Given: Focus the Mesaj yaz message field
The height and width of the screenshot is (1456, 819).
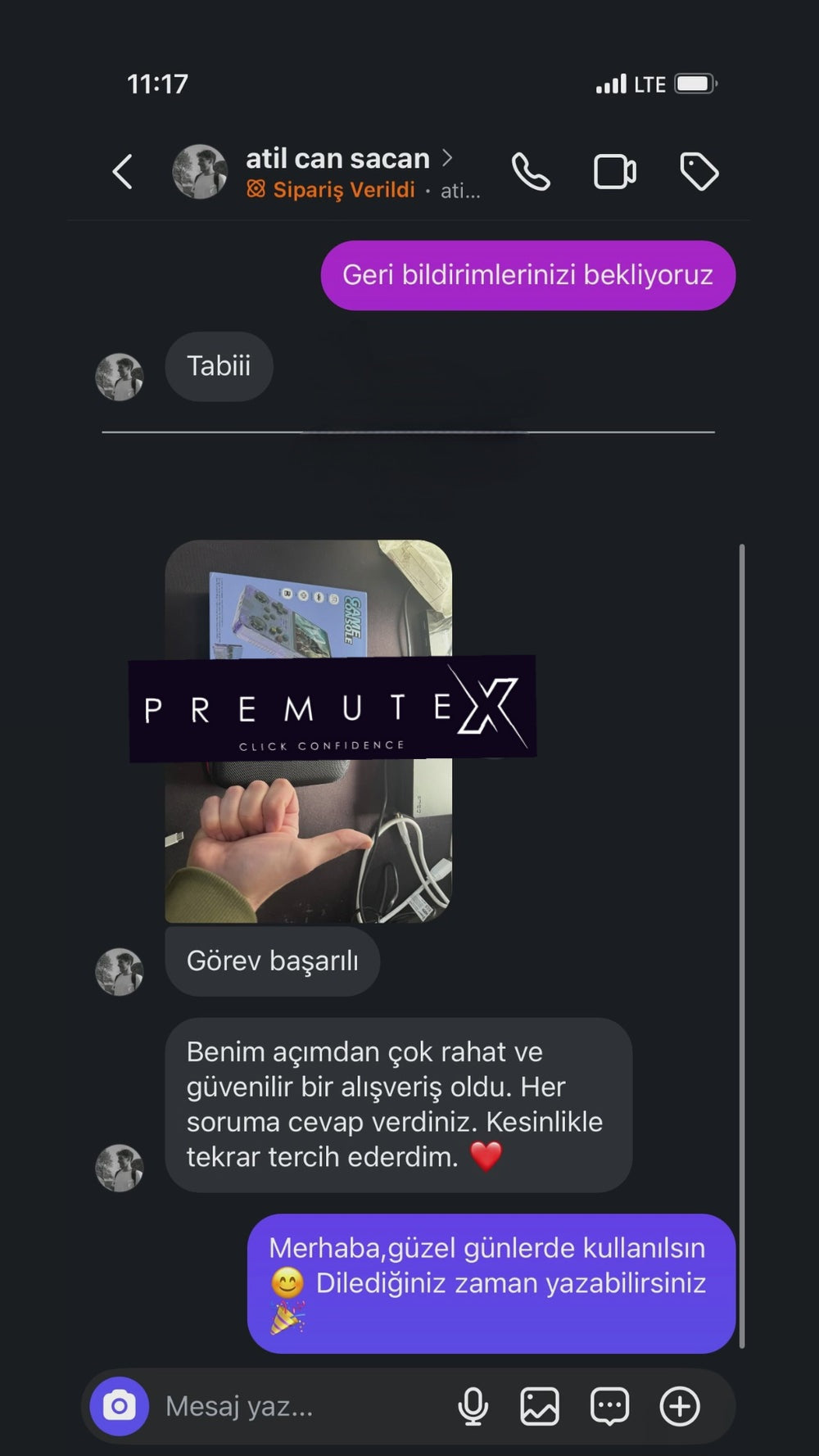Looking at the screenshot, I should click(x=295, y=1406).
